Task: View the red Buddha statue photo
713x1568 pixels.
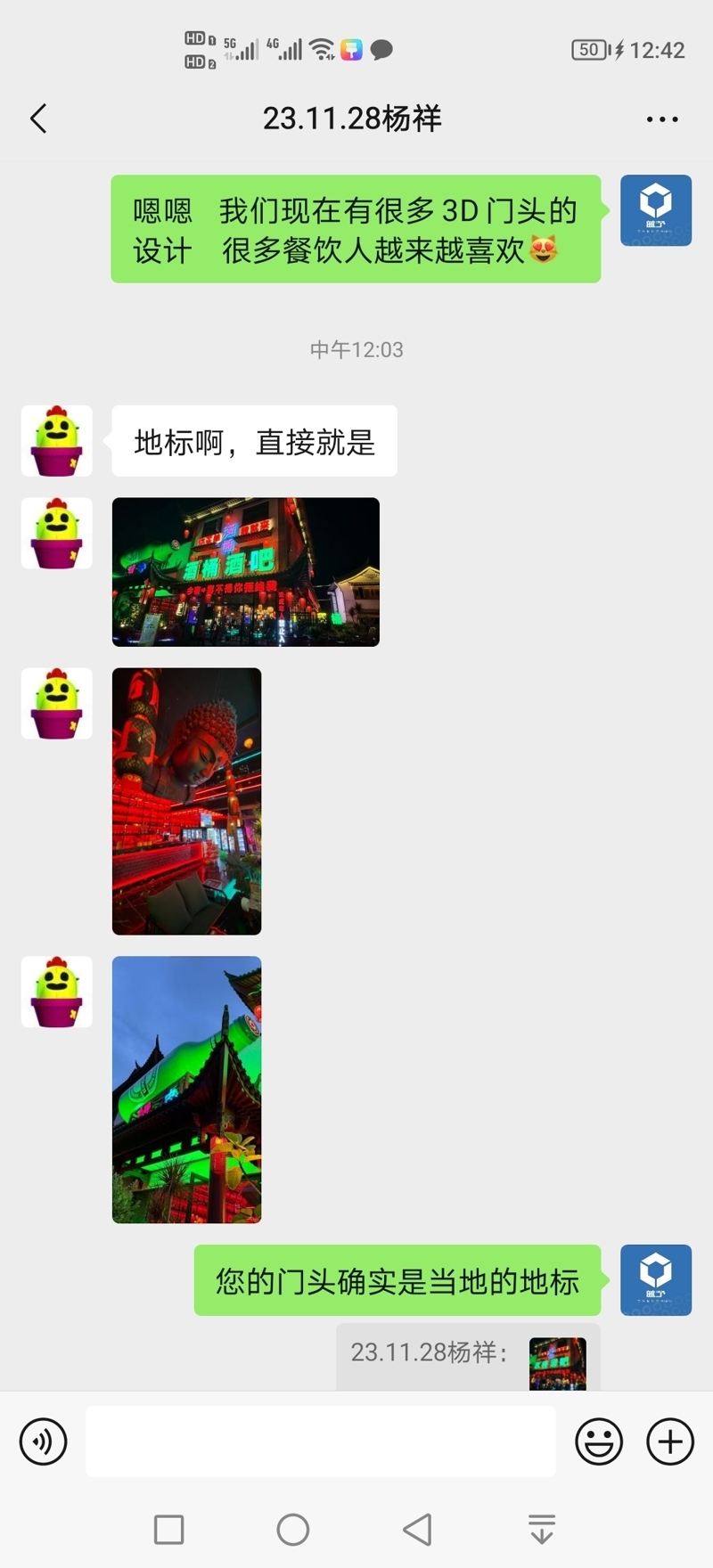Action: 186,801
